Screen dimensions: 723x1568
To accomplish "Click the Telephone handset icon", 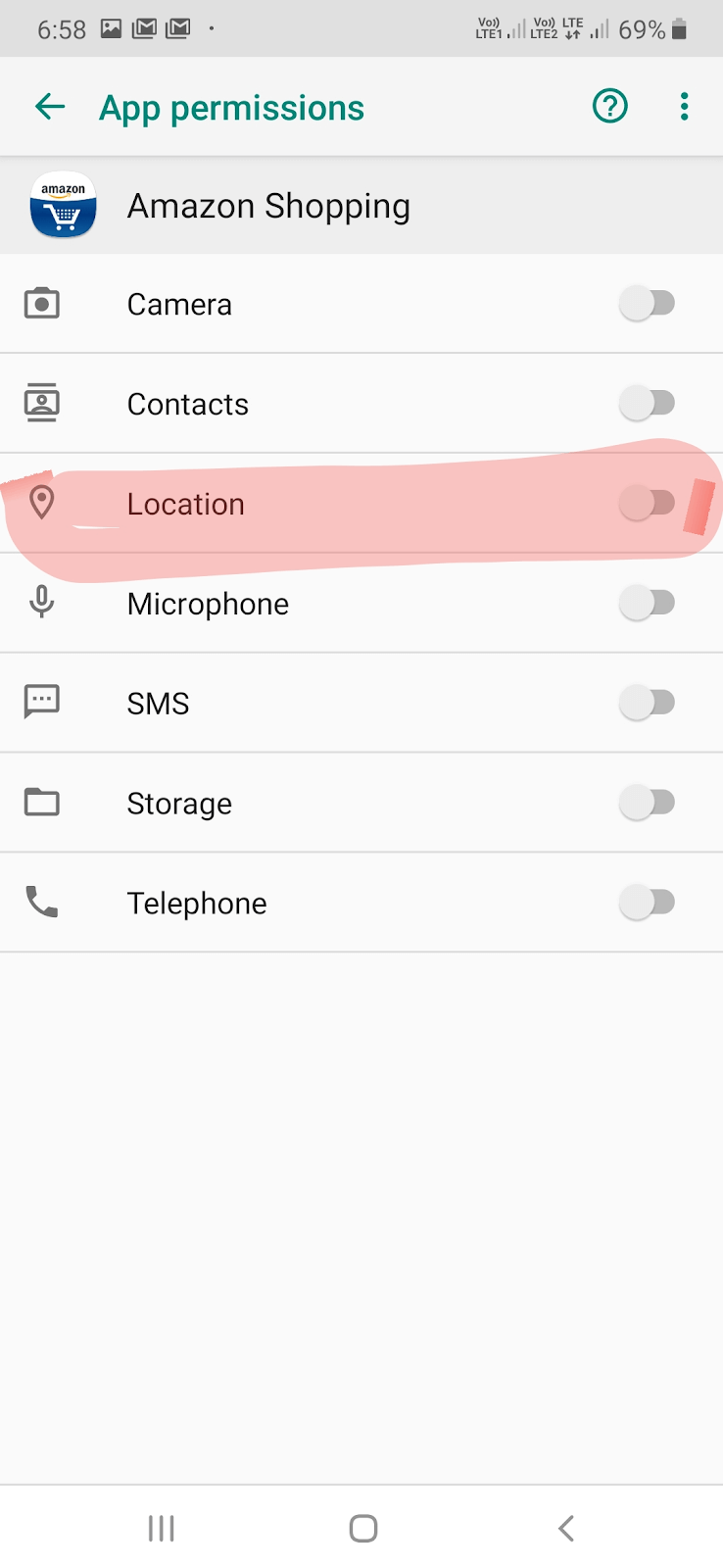I will tap(41, 902).
